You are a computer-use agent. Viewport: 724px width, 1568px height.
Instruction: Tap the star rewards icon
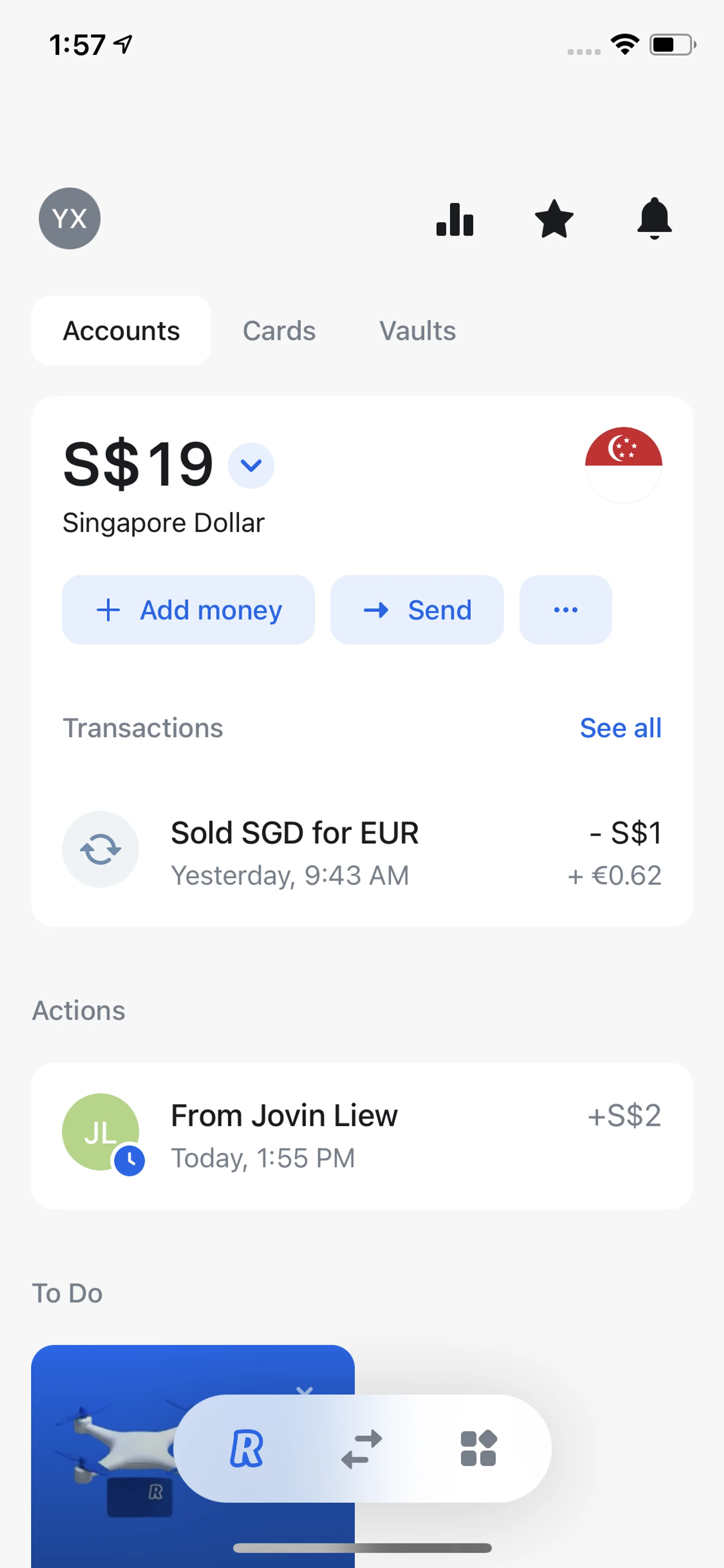554,219
